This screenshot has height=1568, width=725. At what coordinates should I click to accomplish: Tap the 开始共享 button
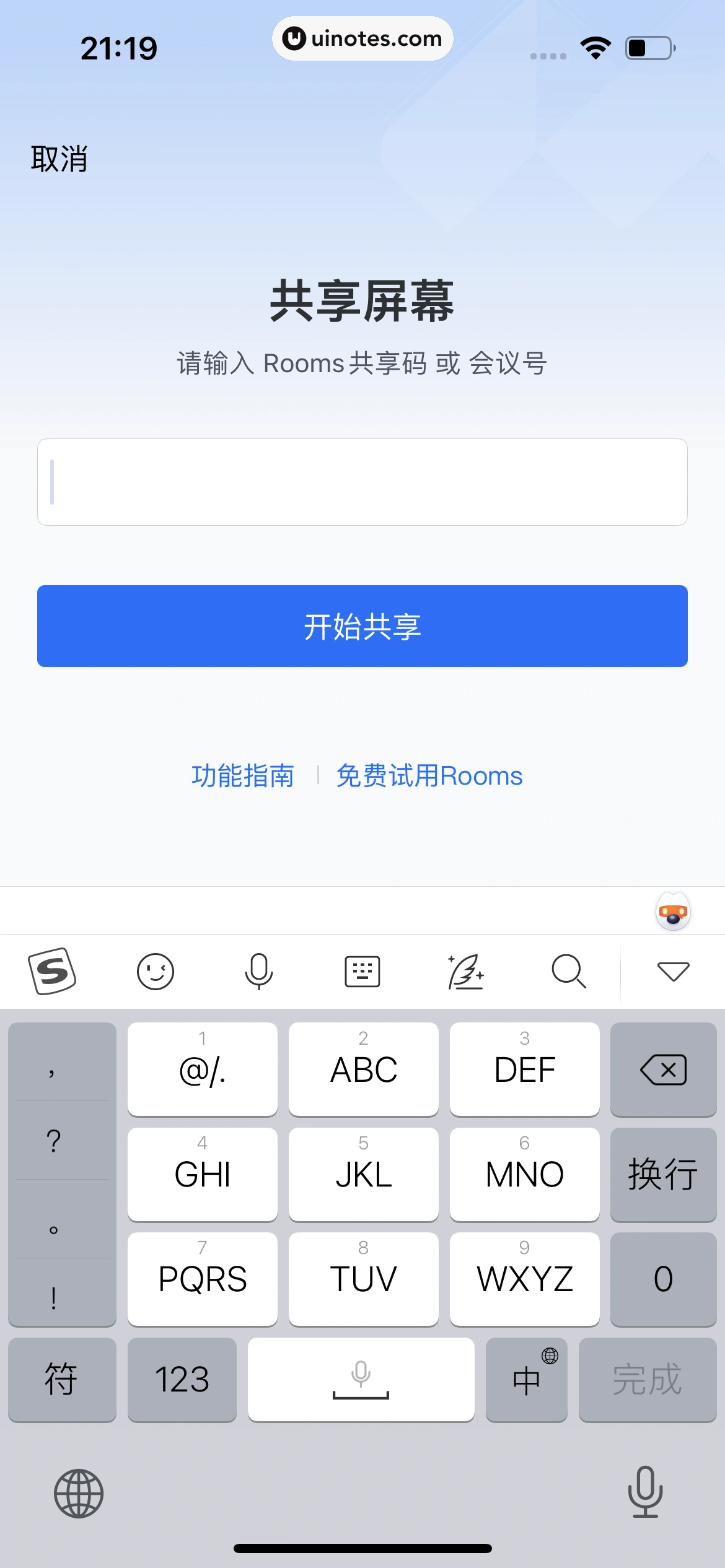click(x=362, y=625)
